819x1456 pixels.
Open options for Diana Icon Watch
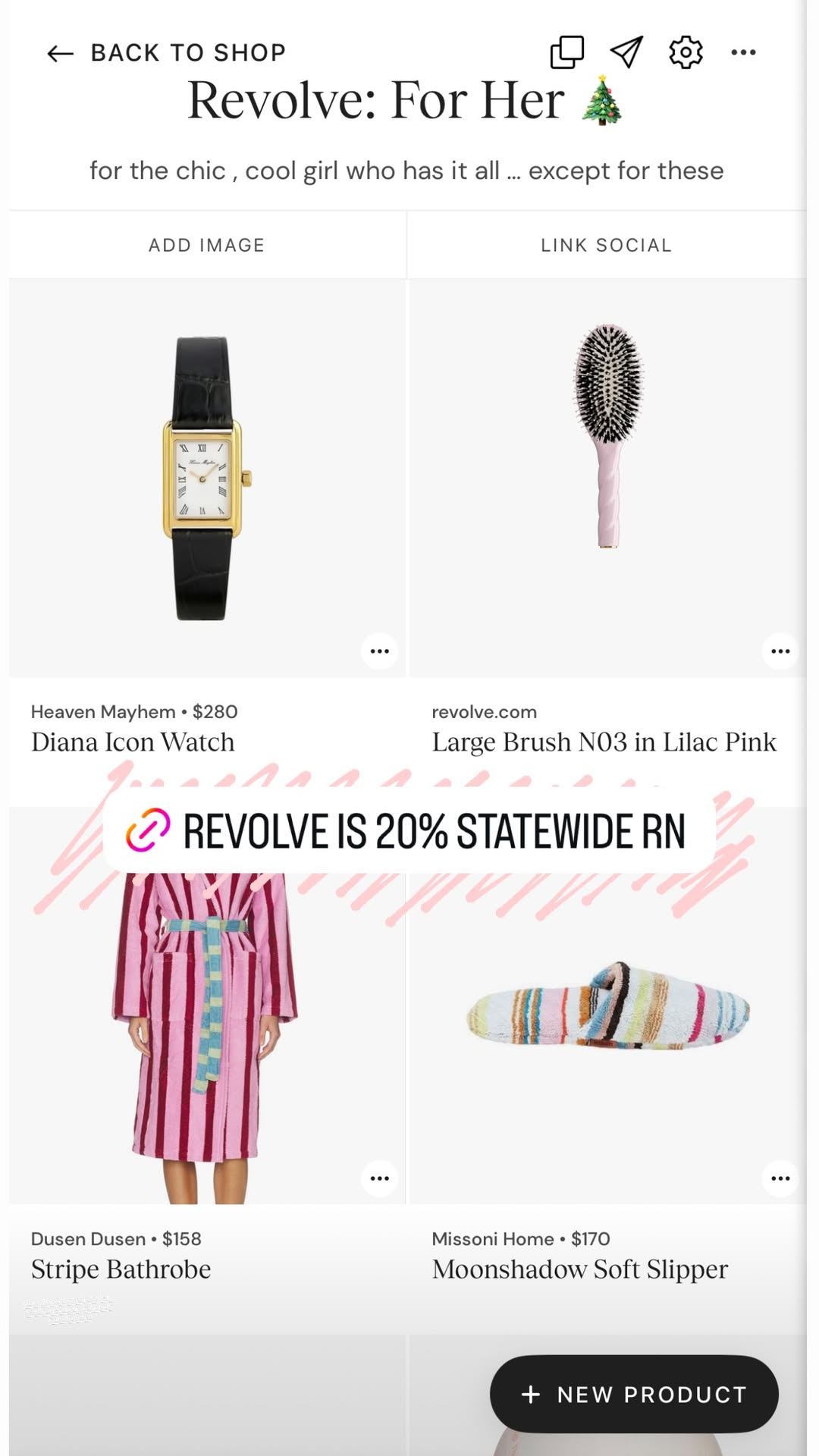[380, 651]
